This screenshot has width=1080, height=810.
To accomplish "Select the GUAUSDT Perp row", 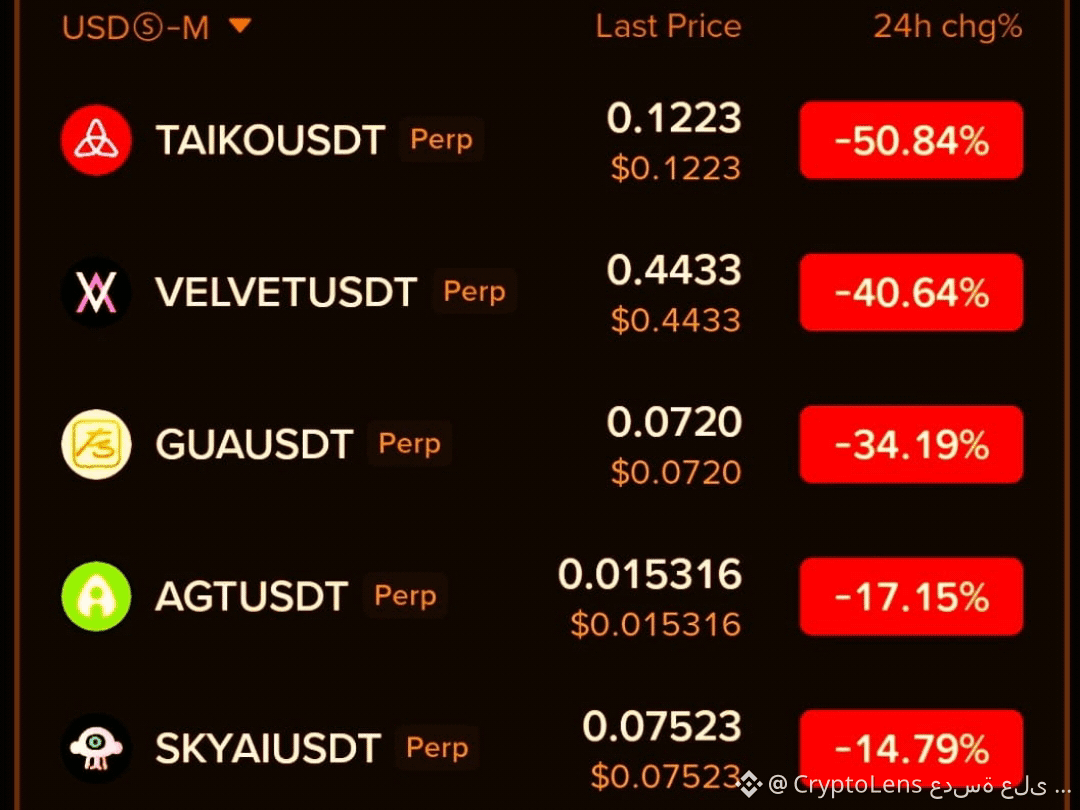I will [x=541, y=444].
